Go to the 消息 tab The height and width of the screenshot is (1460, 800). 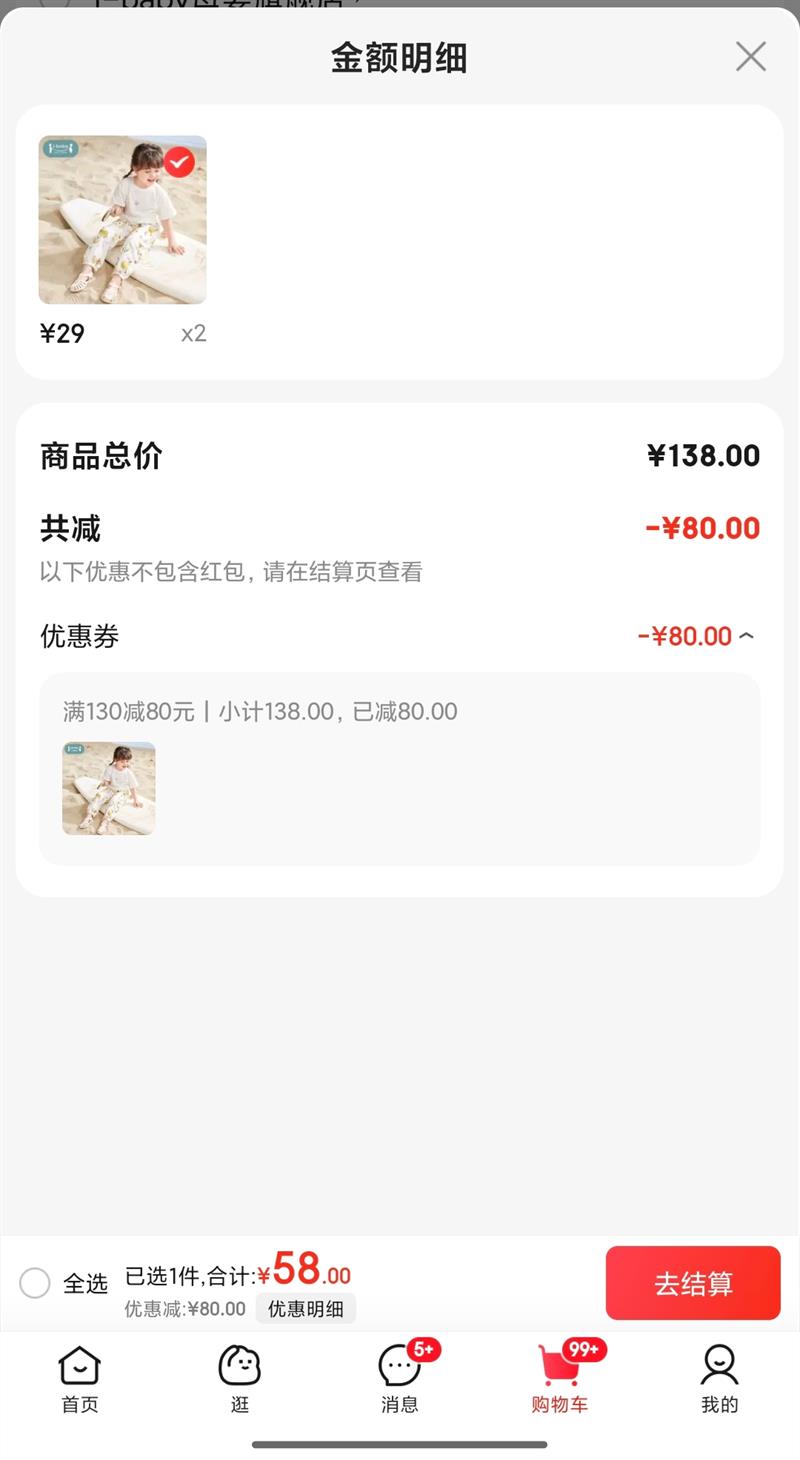[x=400, y=1379]
